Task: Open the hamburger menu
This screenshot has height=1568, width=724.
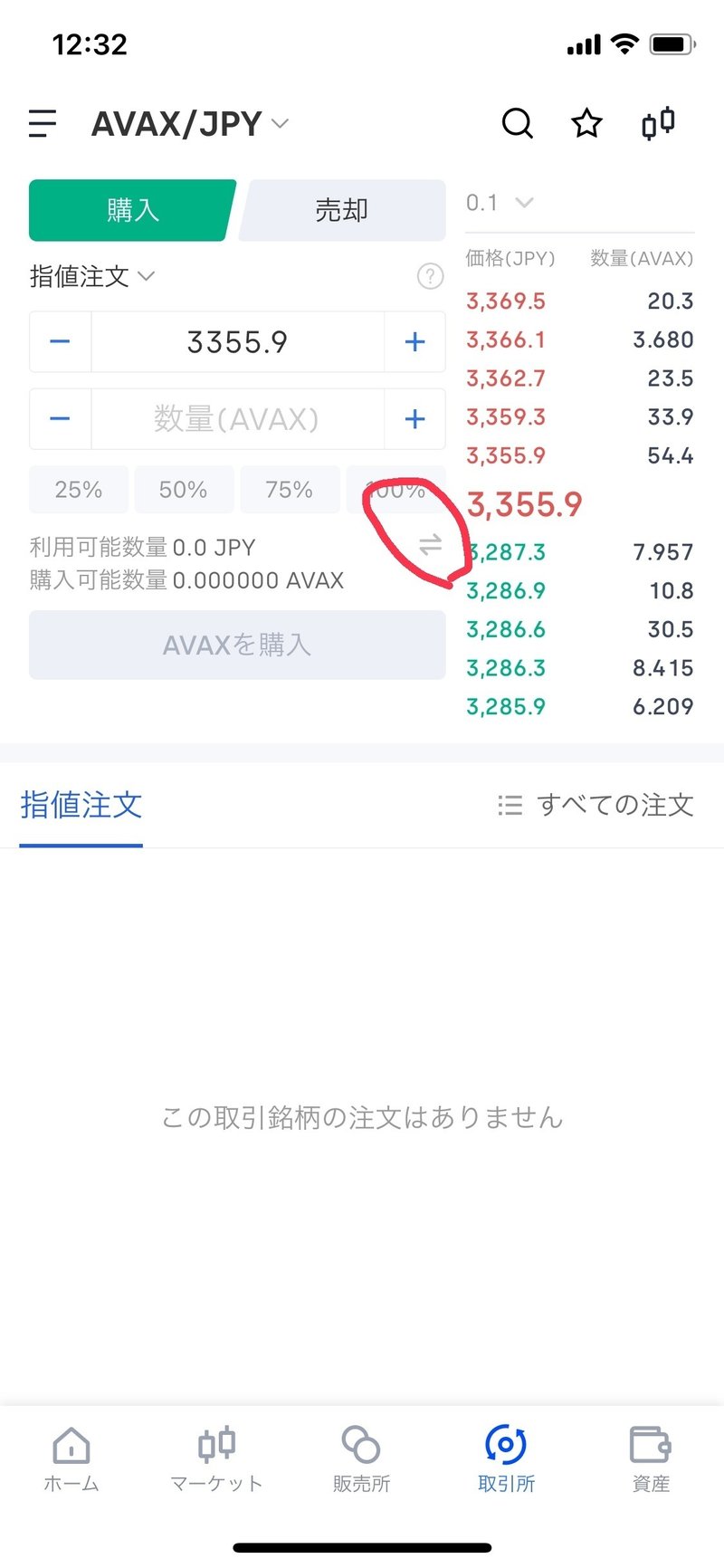Action: pyautogui.click(x=43, y=123)
